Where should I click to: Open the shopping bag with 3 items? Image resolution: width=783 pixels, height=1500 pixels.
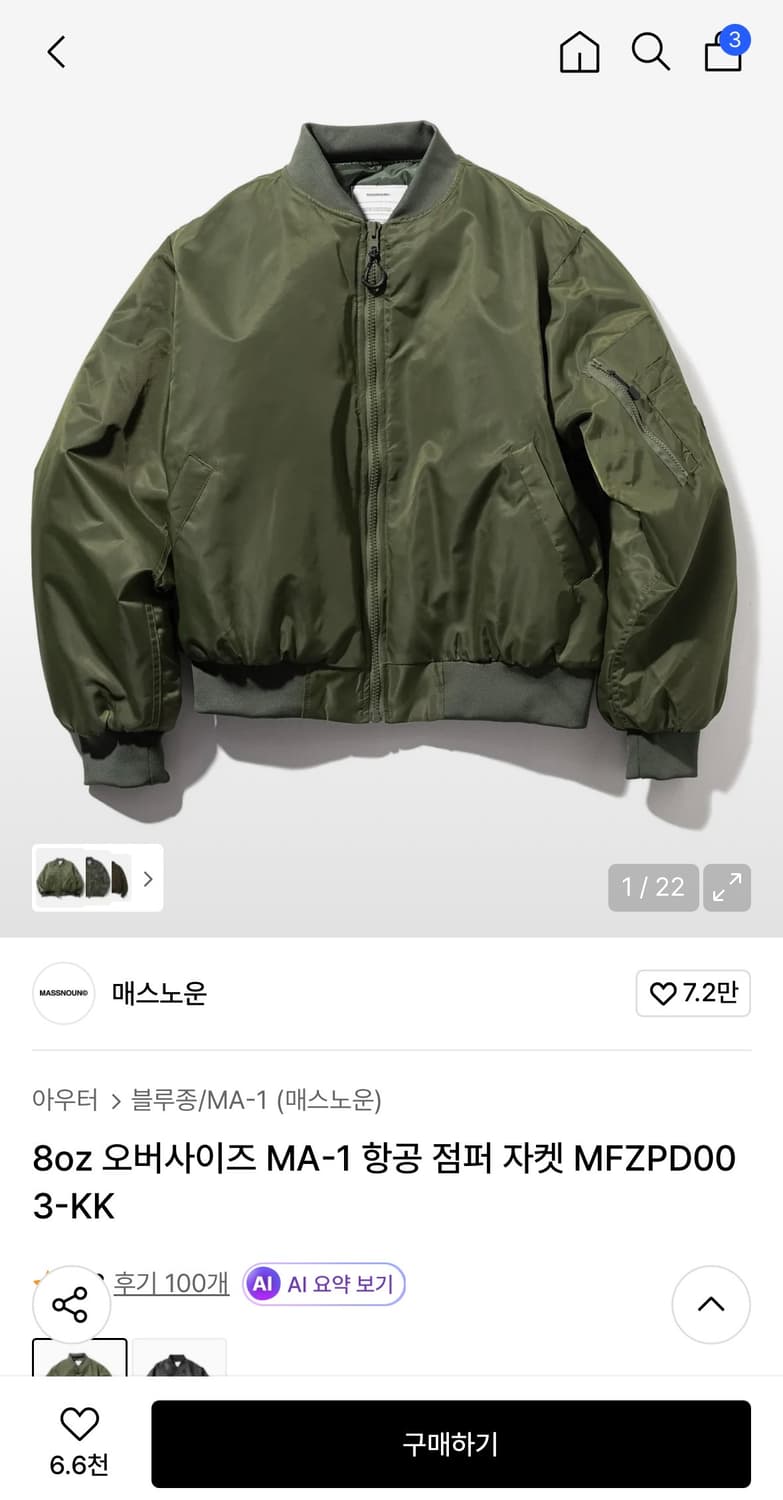coord(722,55)
